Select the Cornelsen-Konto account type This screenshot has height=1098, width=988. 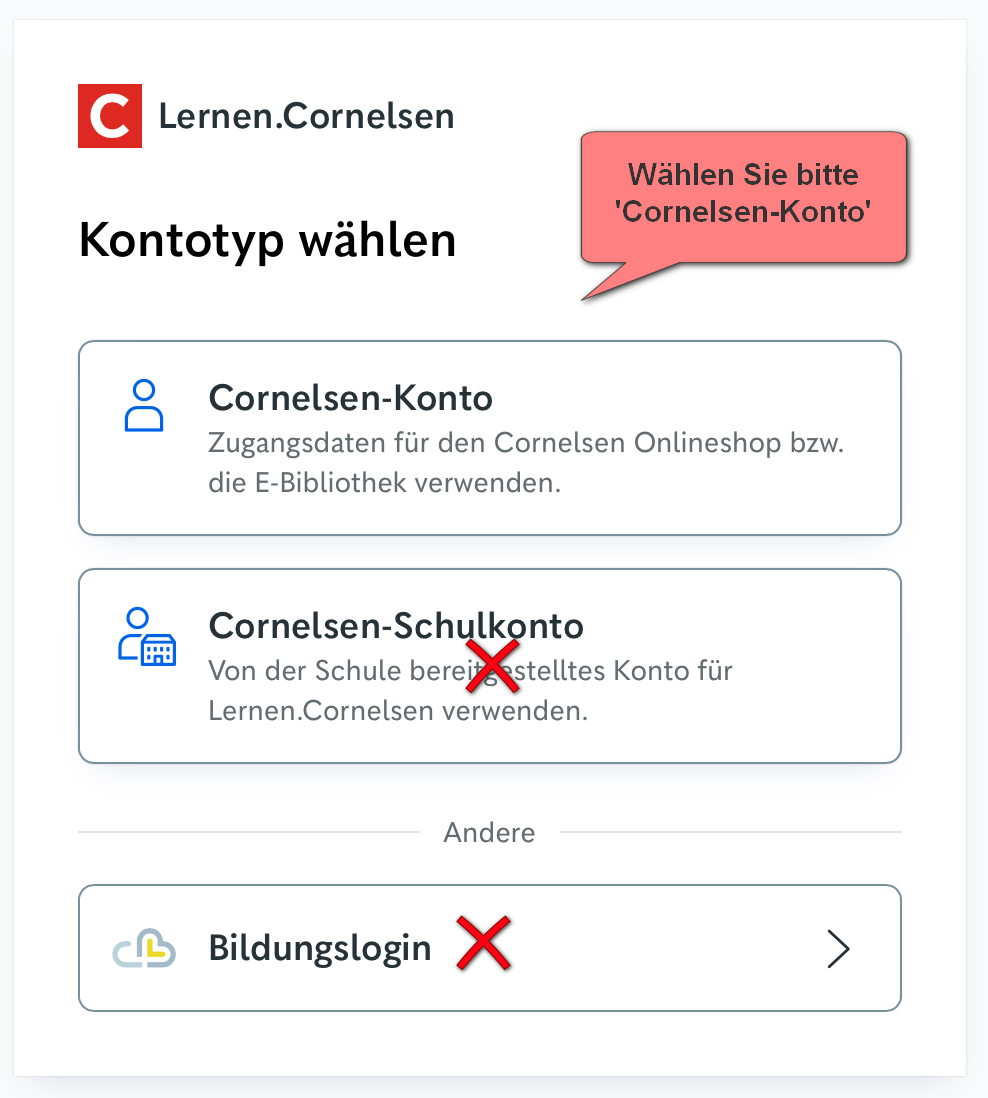pyautogui.click(x=489, y=438)
